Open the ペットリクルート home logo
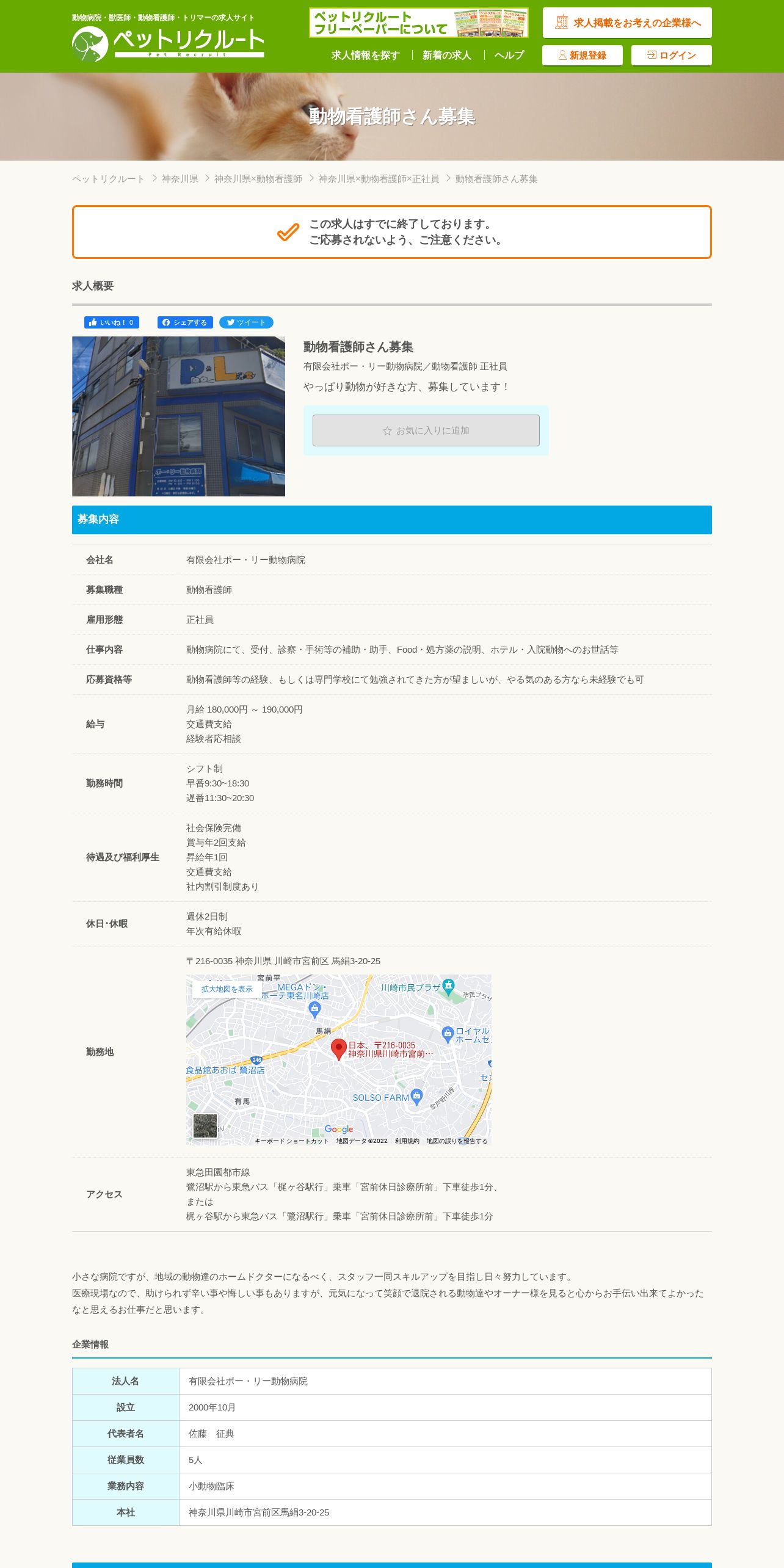Screen dimensions: 784x1568 (x=168, y=43)
